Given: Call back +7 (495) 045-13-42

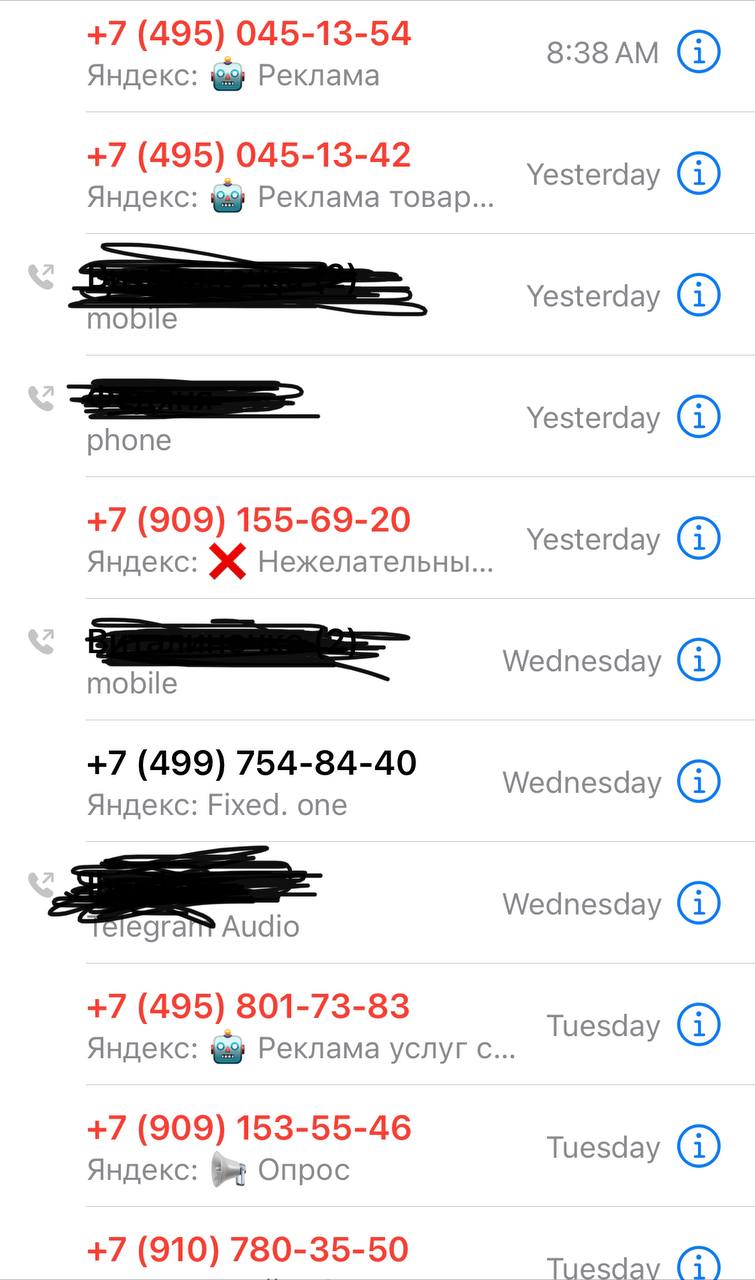Looking at the screenshot, I should pyautogui.click(x=249, y=156).
